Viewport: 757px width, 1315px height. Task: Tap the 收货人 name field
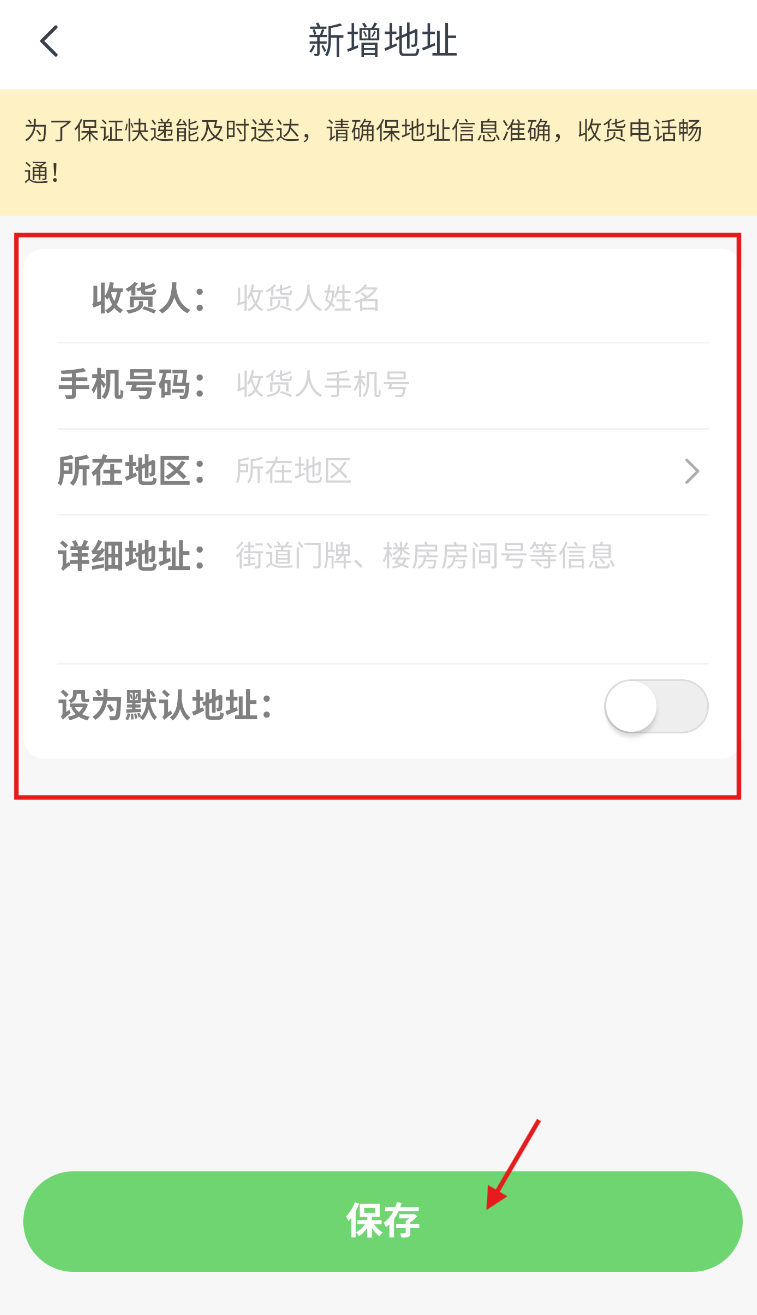coord(471,298)
